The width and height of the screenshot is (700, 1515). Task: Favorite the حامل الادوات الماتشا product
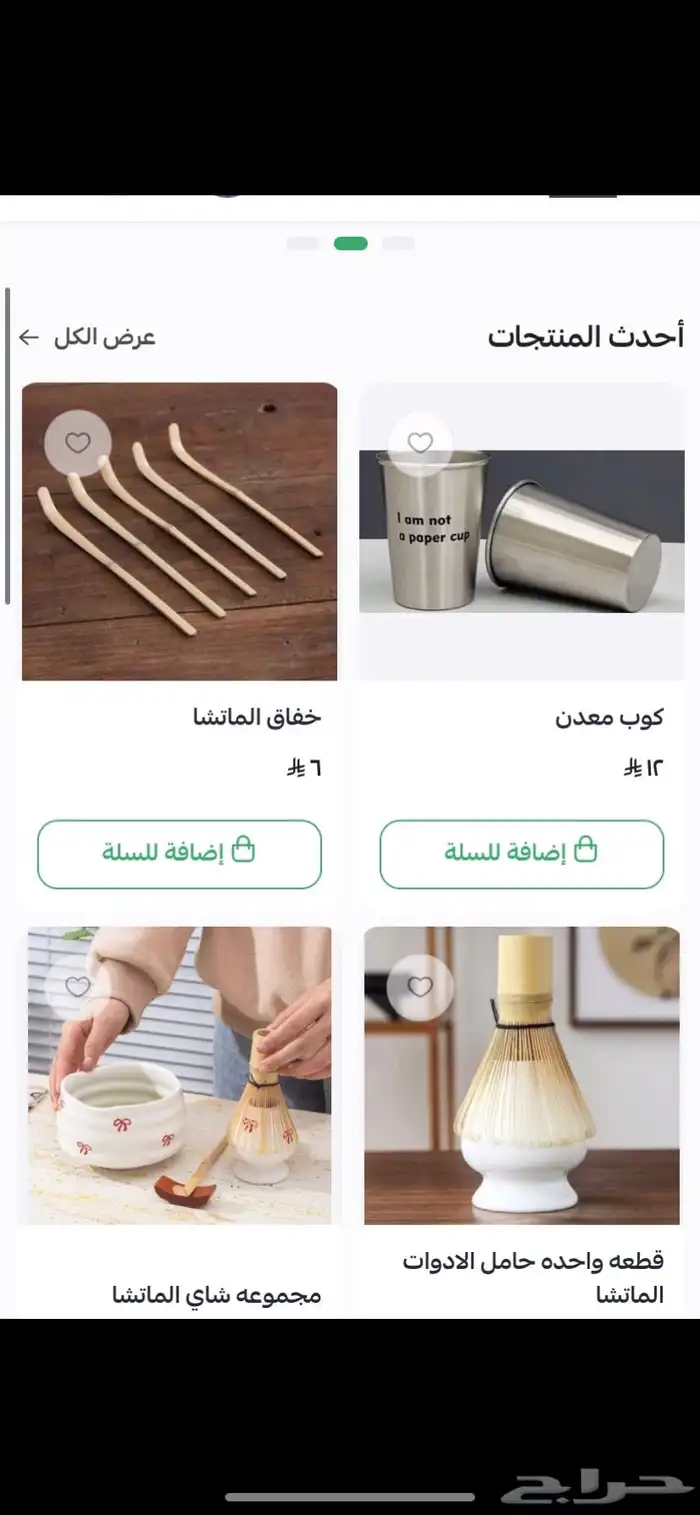point(420,987)
